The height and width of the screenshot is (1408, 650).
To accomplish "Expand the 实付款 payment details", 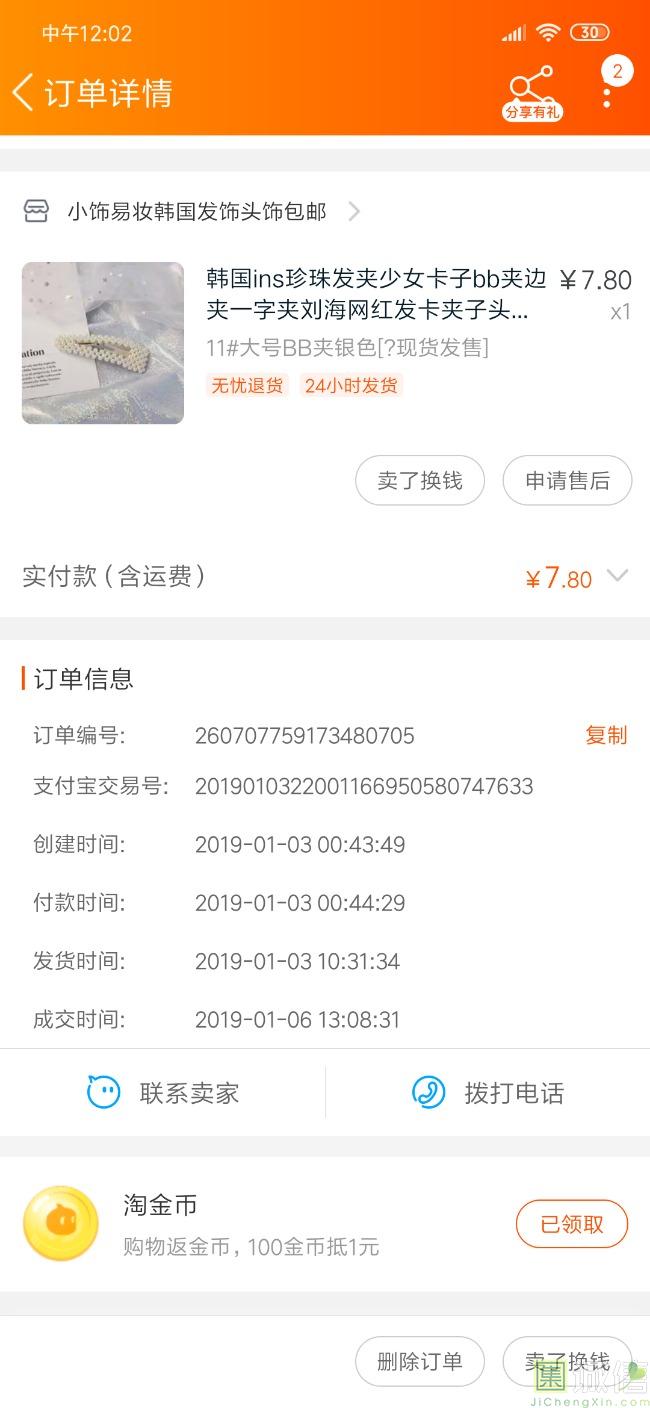I will pyautogui.click(x=617, y=576).
